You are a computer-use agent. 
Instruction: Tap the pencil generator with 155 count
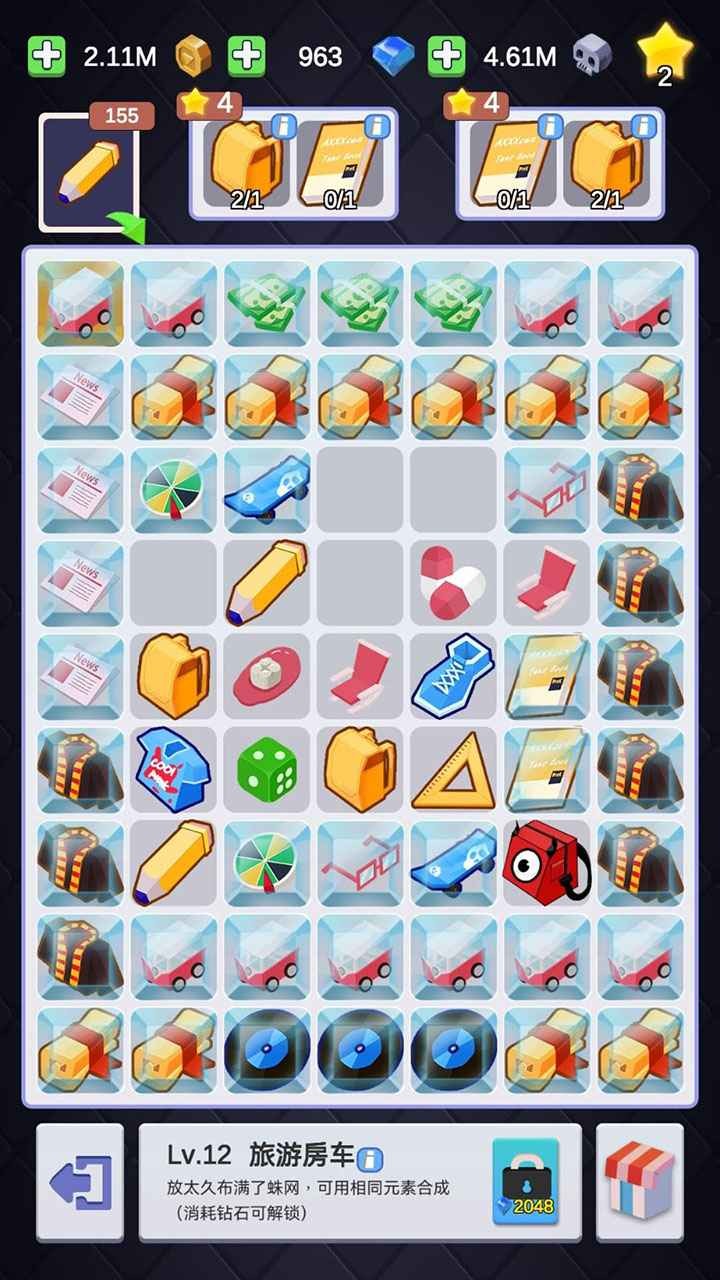pos(88,172)
